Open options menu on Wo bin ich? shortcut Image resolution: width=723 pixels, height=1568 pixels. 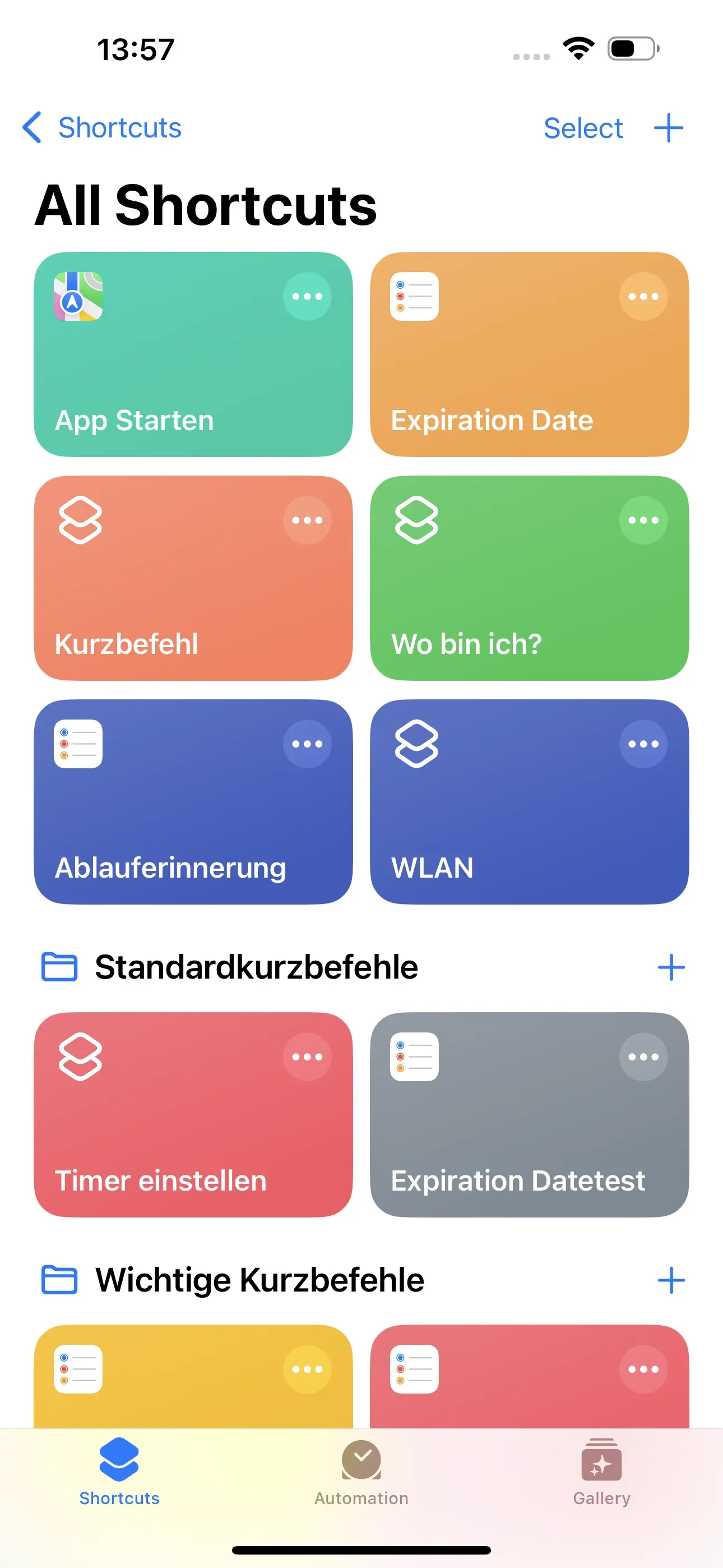click(643, 520)
